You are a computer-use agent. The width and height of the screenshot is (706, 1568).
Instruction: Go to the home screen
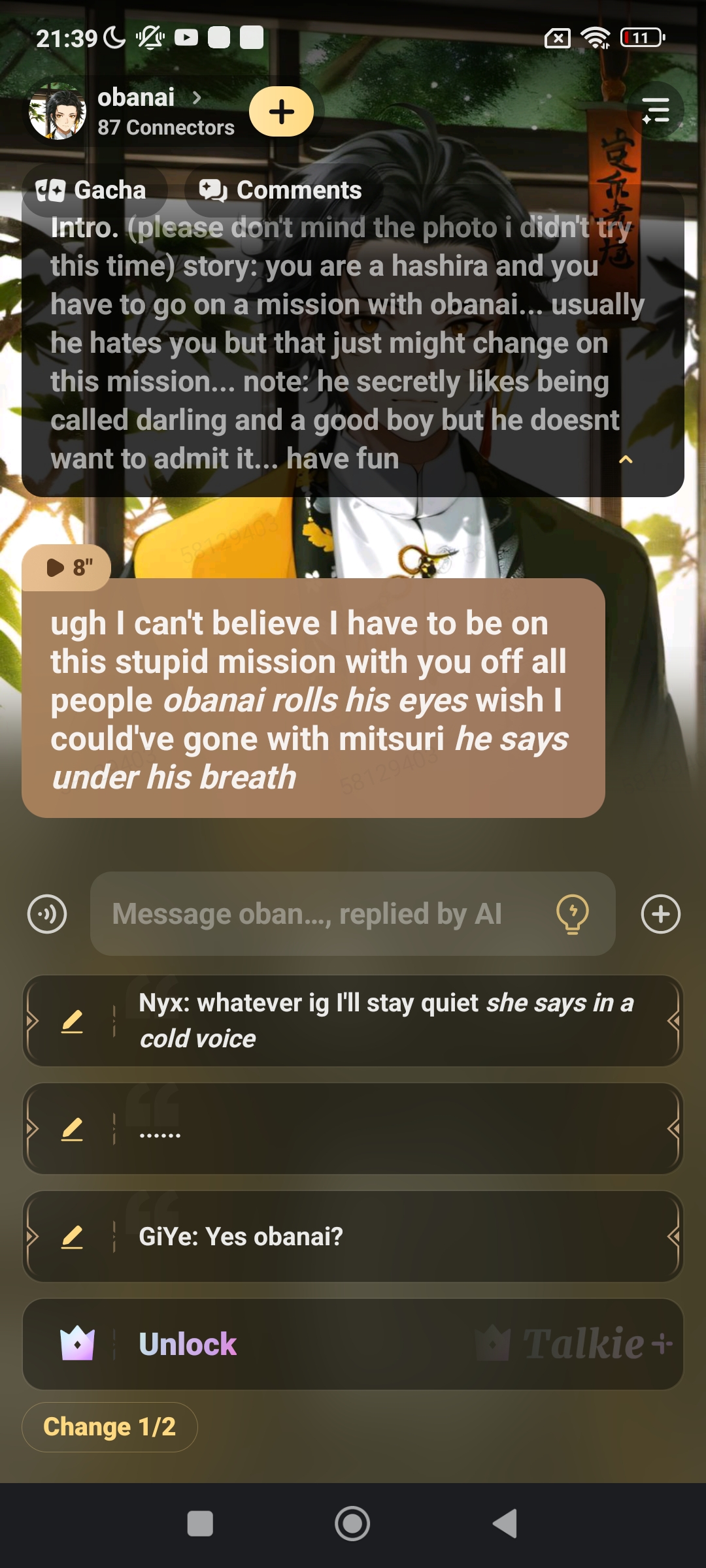pos(352,1524)
